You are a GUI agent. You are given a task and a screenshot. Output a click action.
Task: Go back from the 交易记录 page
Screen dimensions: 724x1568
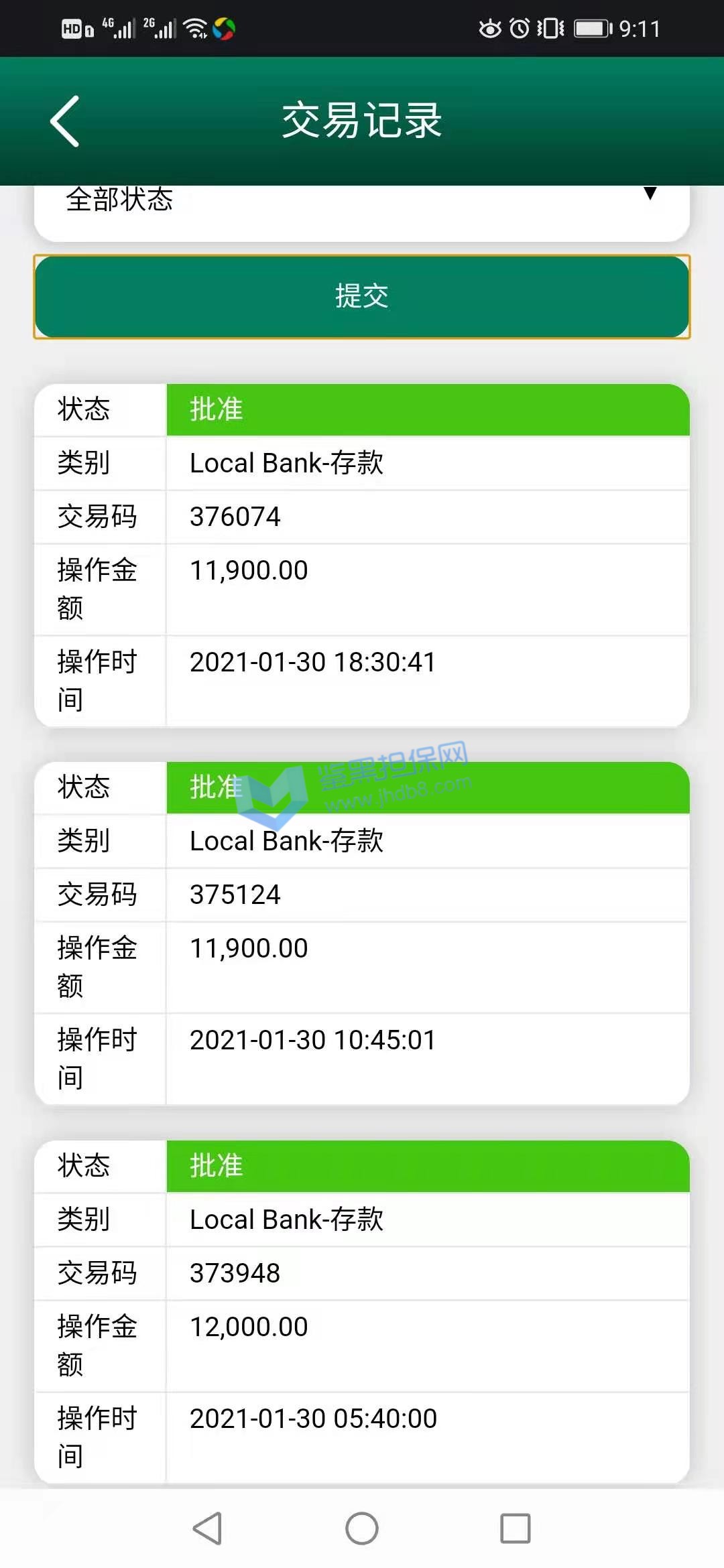pyautogui.click(x=65, y=121)
